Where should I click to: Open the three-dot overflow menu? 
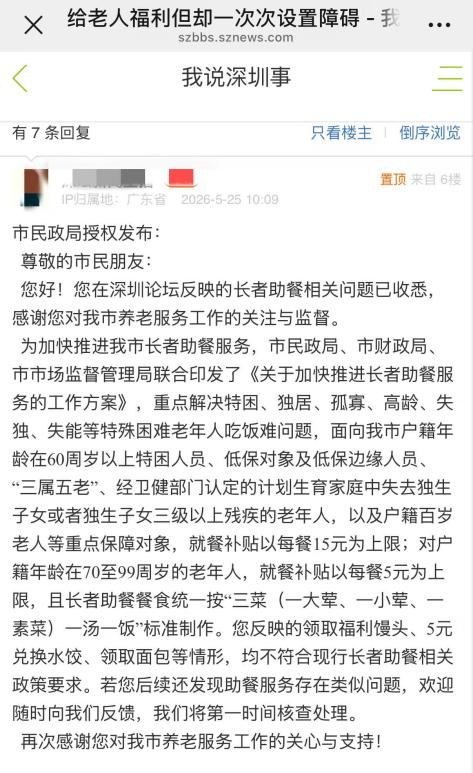439,25
